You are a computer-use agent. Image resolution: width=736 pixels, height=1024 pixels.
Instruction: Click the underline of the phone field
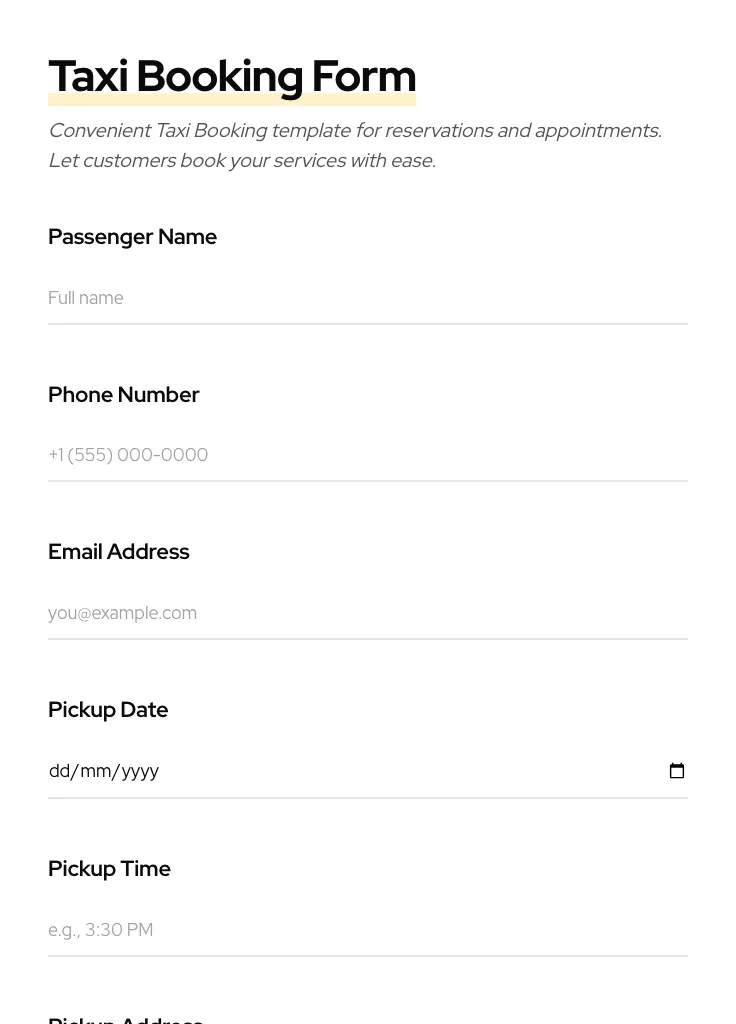pos(368,480)
